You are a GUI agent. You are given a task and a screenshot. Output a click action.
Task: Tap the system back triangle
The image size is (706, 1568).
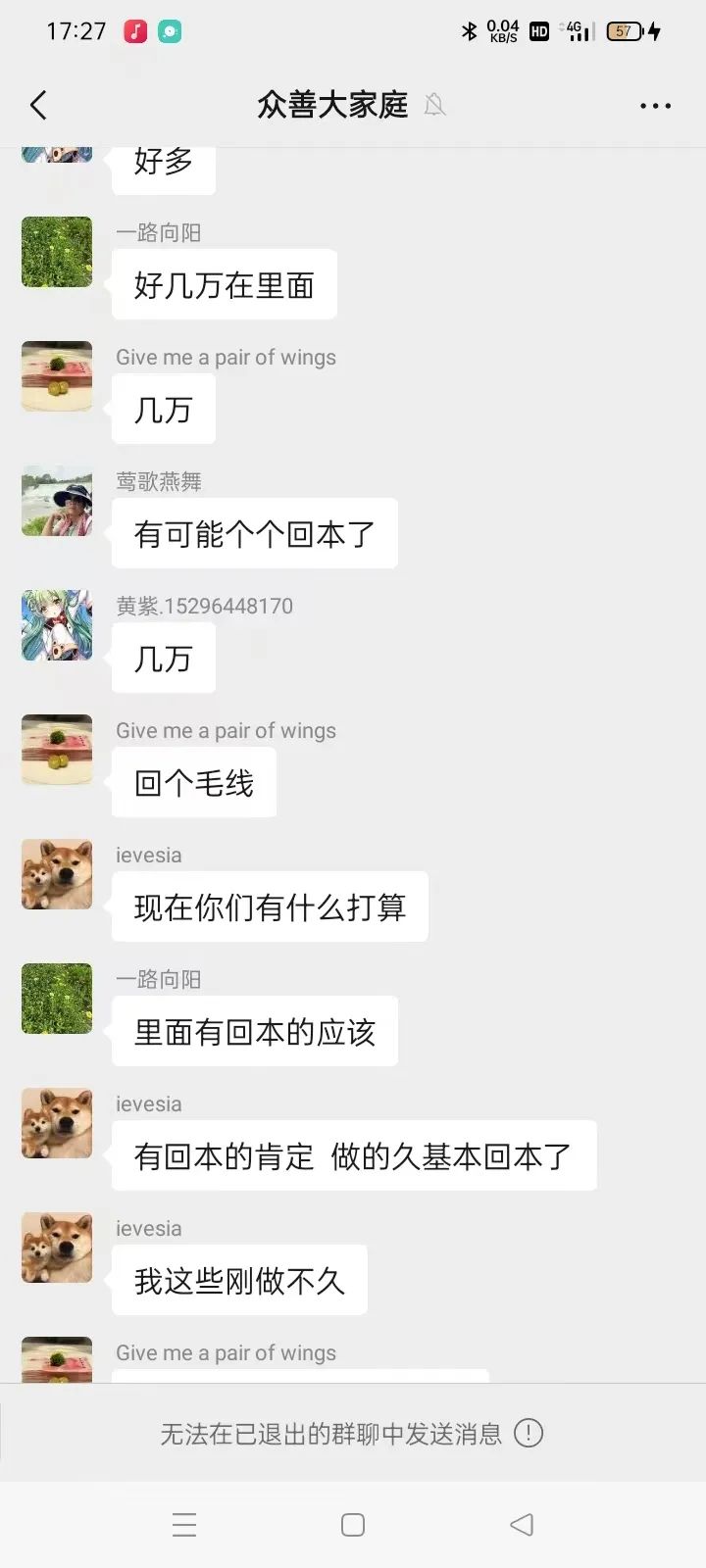coord(522,1525)
